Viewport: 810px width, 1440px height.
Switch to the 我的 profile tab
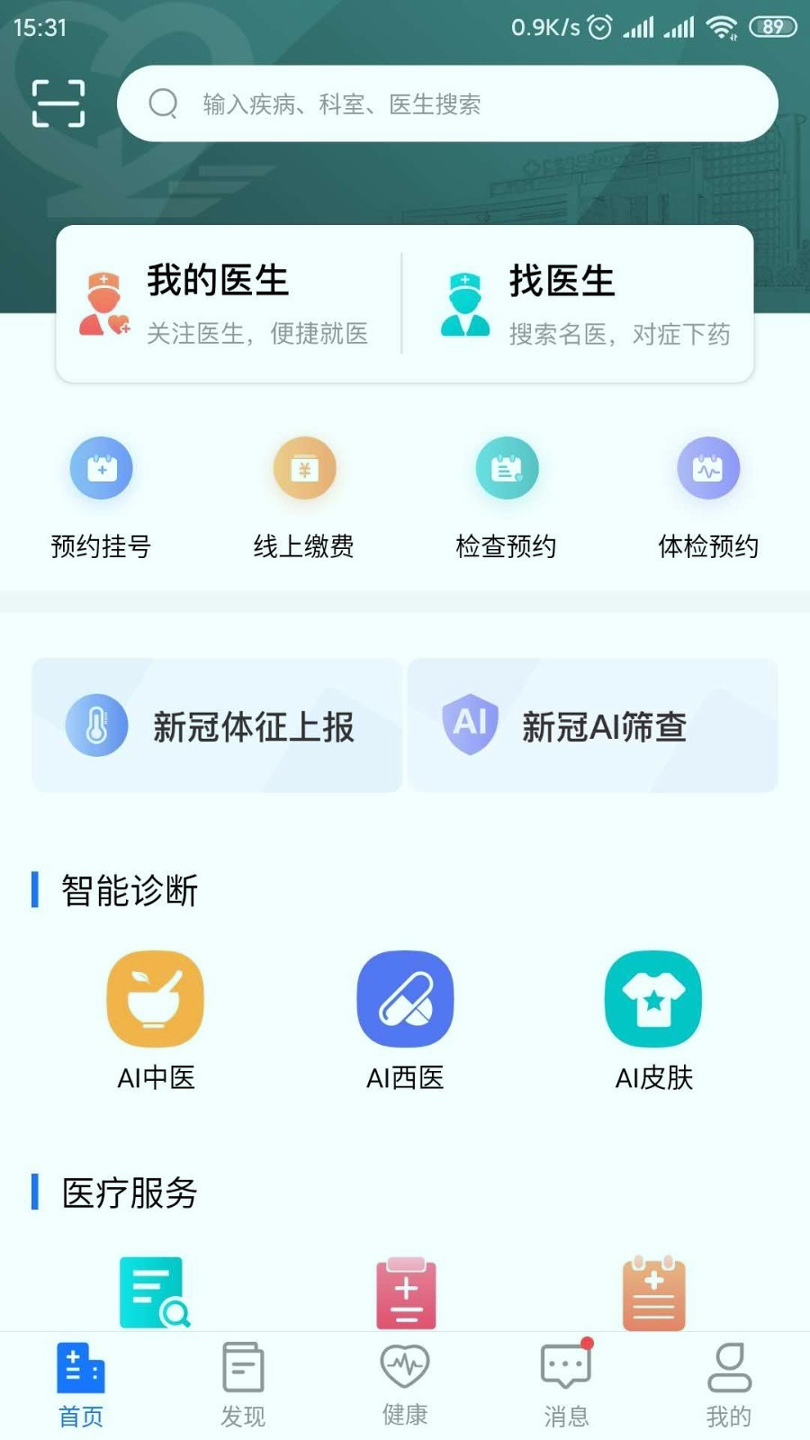point(728,1386)
